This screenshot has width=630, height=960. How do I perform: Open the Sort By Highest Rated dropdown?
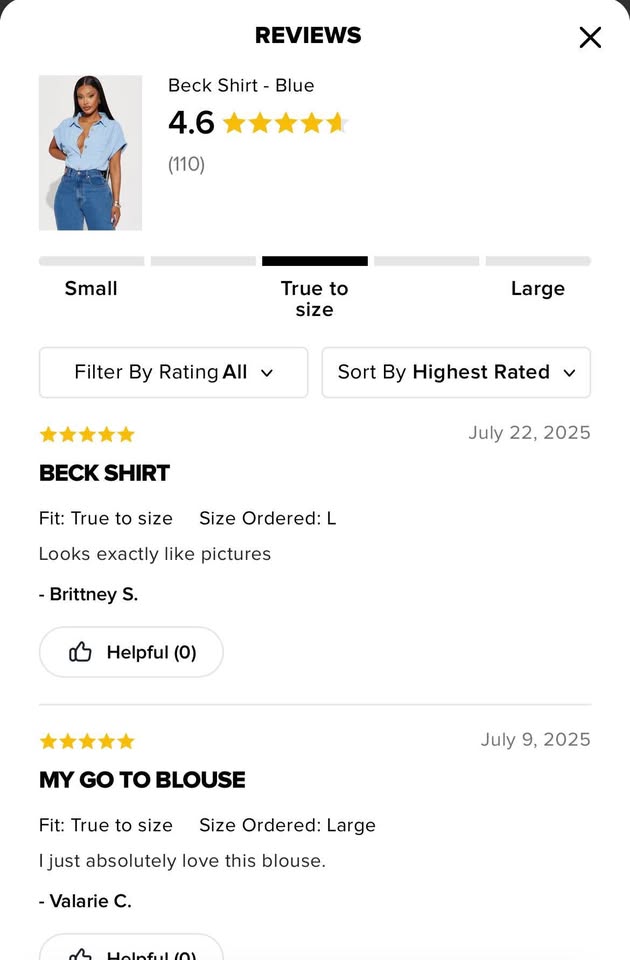pyautogui.click(x=456, y=373)
